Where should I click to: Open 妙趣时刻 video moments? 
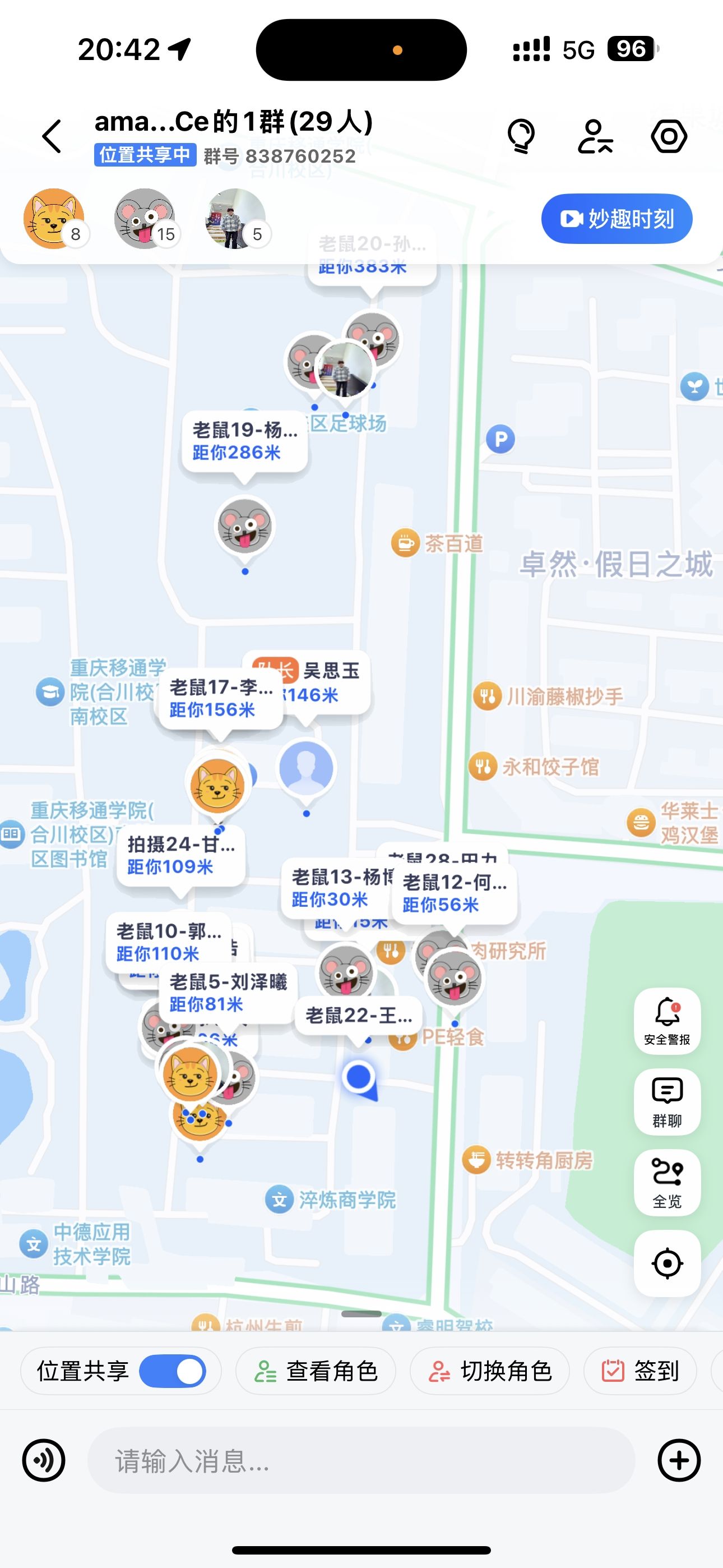617,219
